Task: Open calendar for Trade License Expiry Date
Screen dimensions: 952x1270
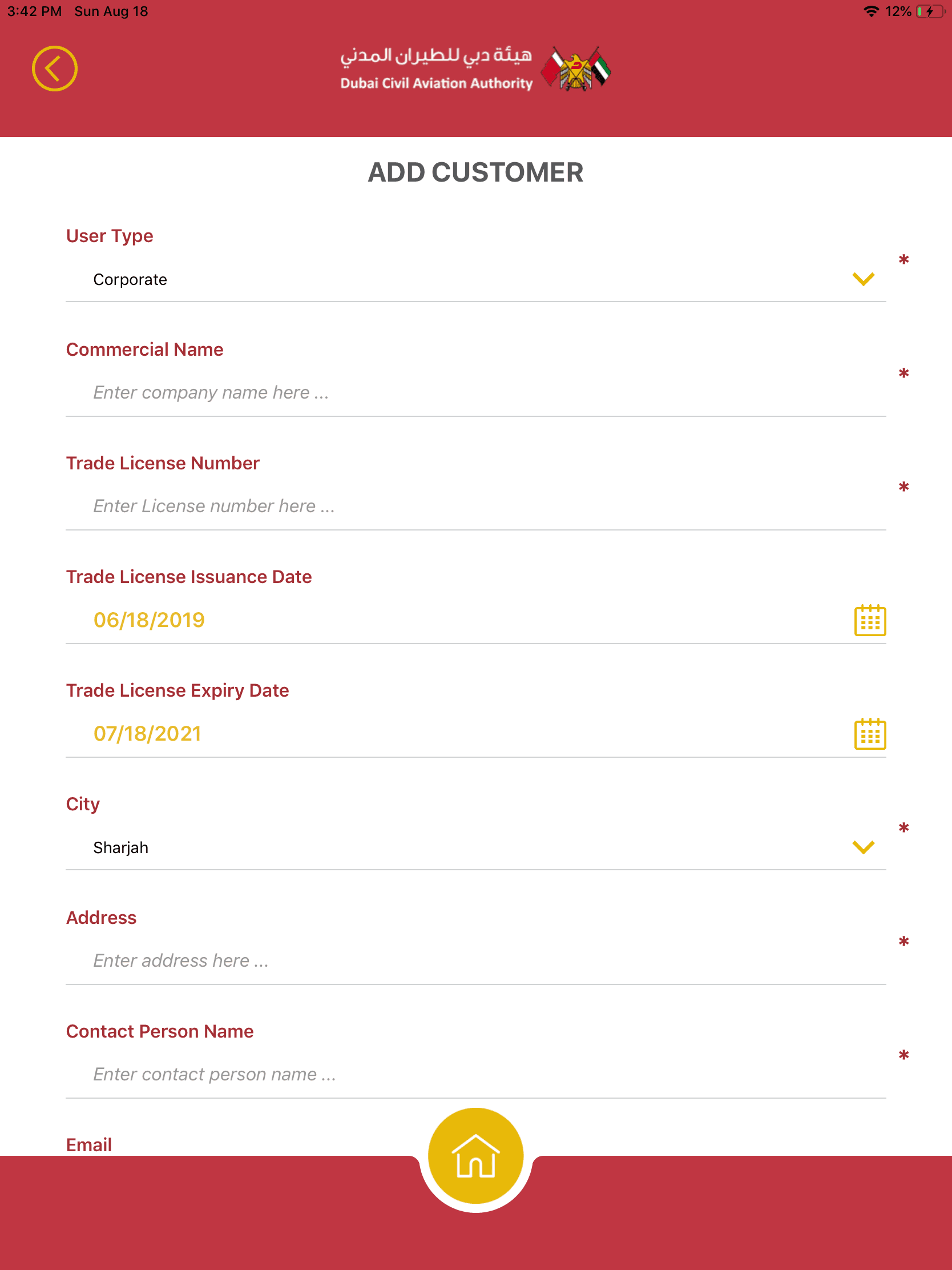Action: (x=869, y=734)
